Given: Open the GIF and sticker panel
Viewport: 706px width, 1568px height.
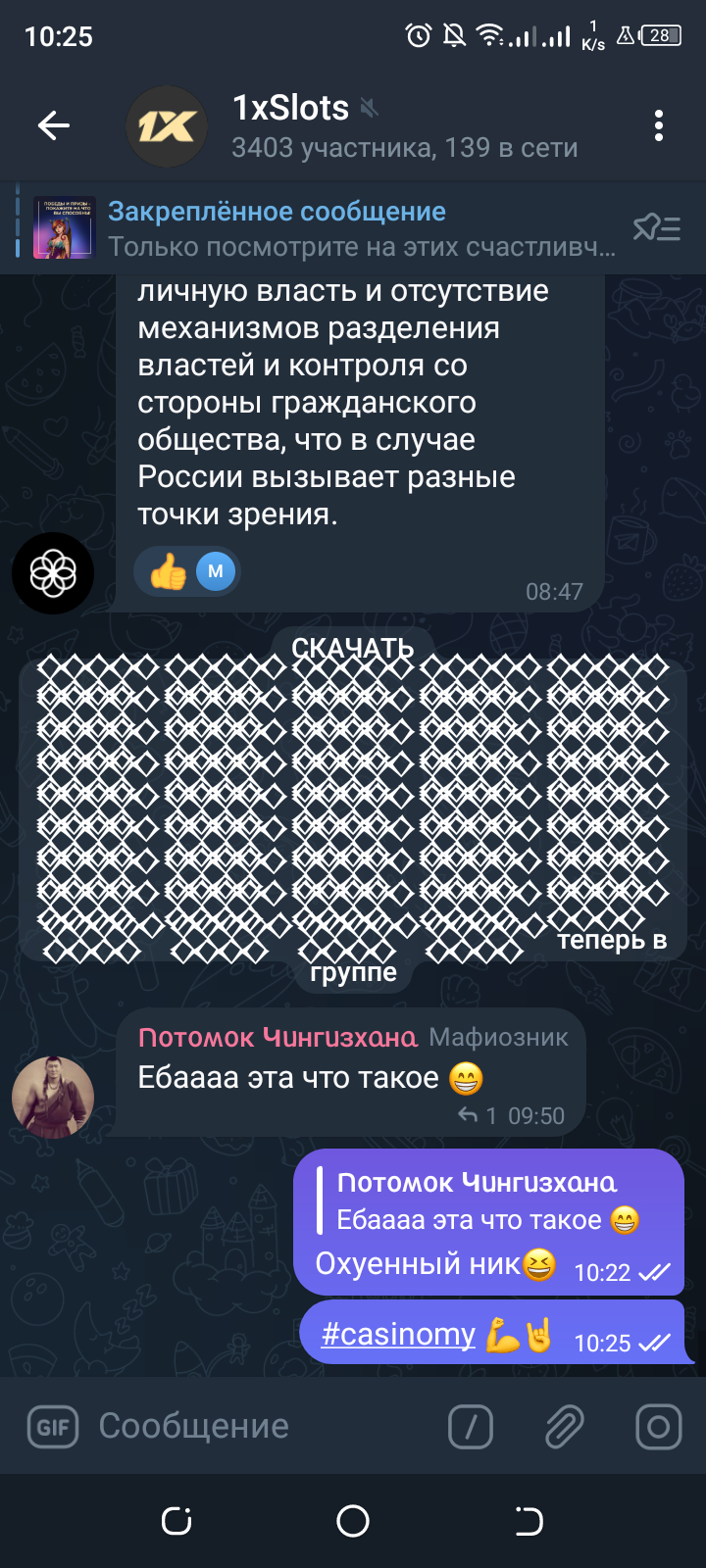Looking at the screenshot, I should (x=52, y=1427).
